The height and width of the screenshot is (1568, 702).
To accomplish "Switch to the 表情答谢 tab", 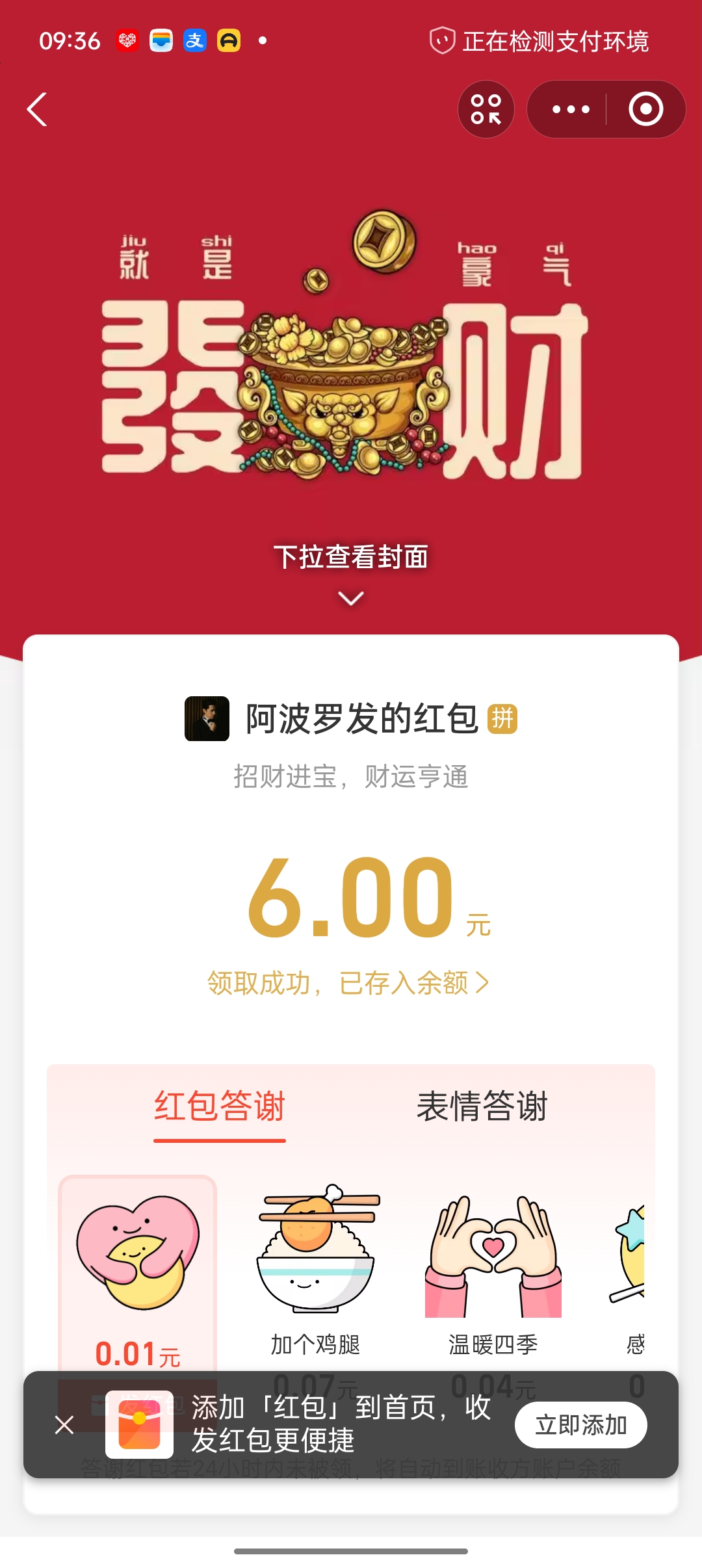I will pos(482,1106).
